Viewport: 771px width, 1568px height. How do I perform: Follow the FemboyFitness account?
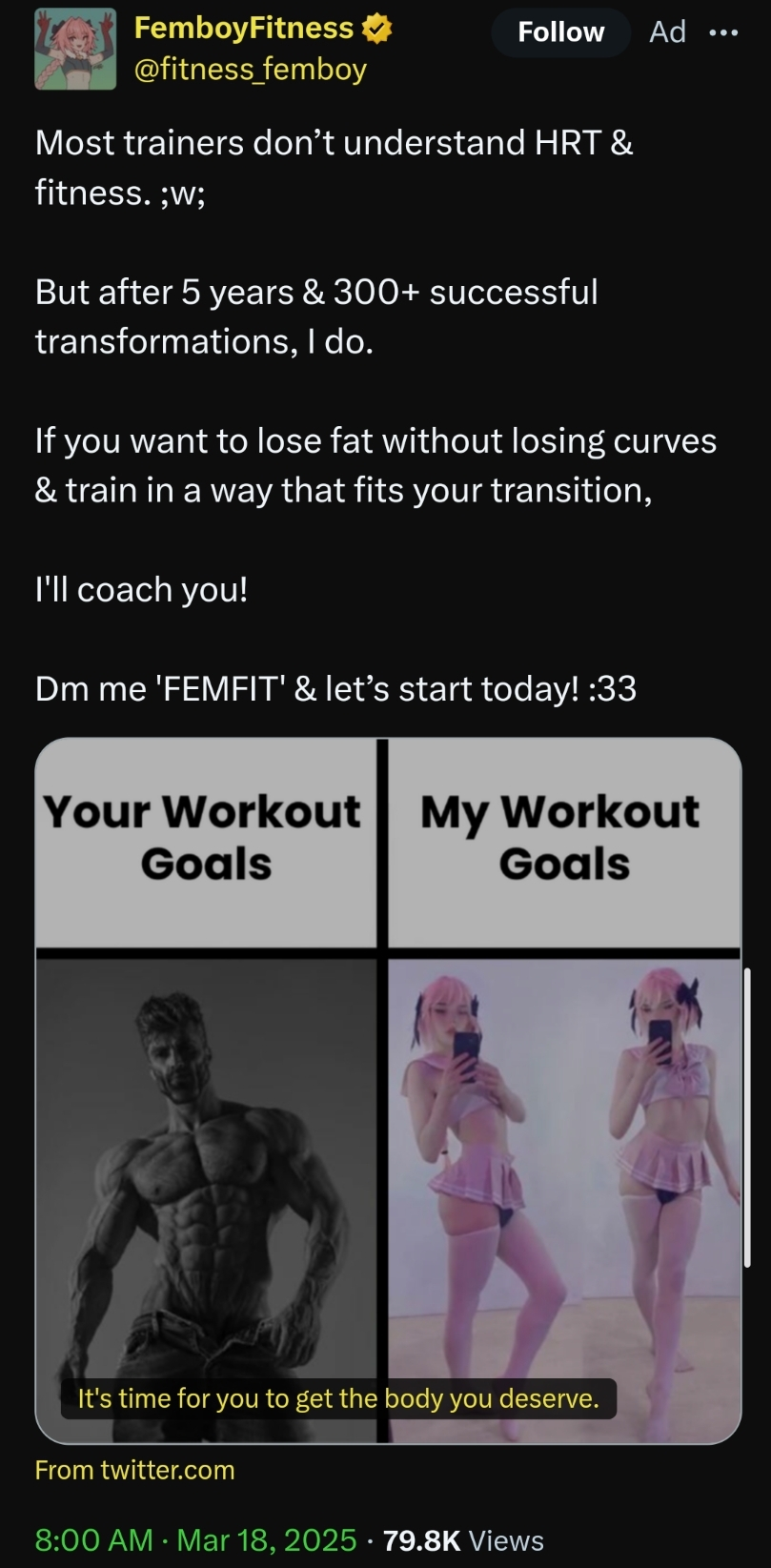[x=560, y=32]
